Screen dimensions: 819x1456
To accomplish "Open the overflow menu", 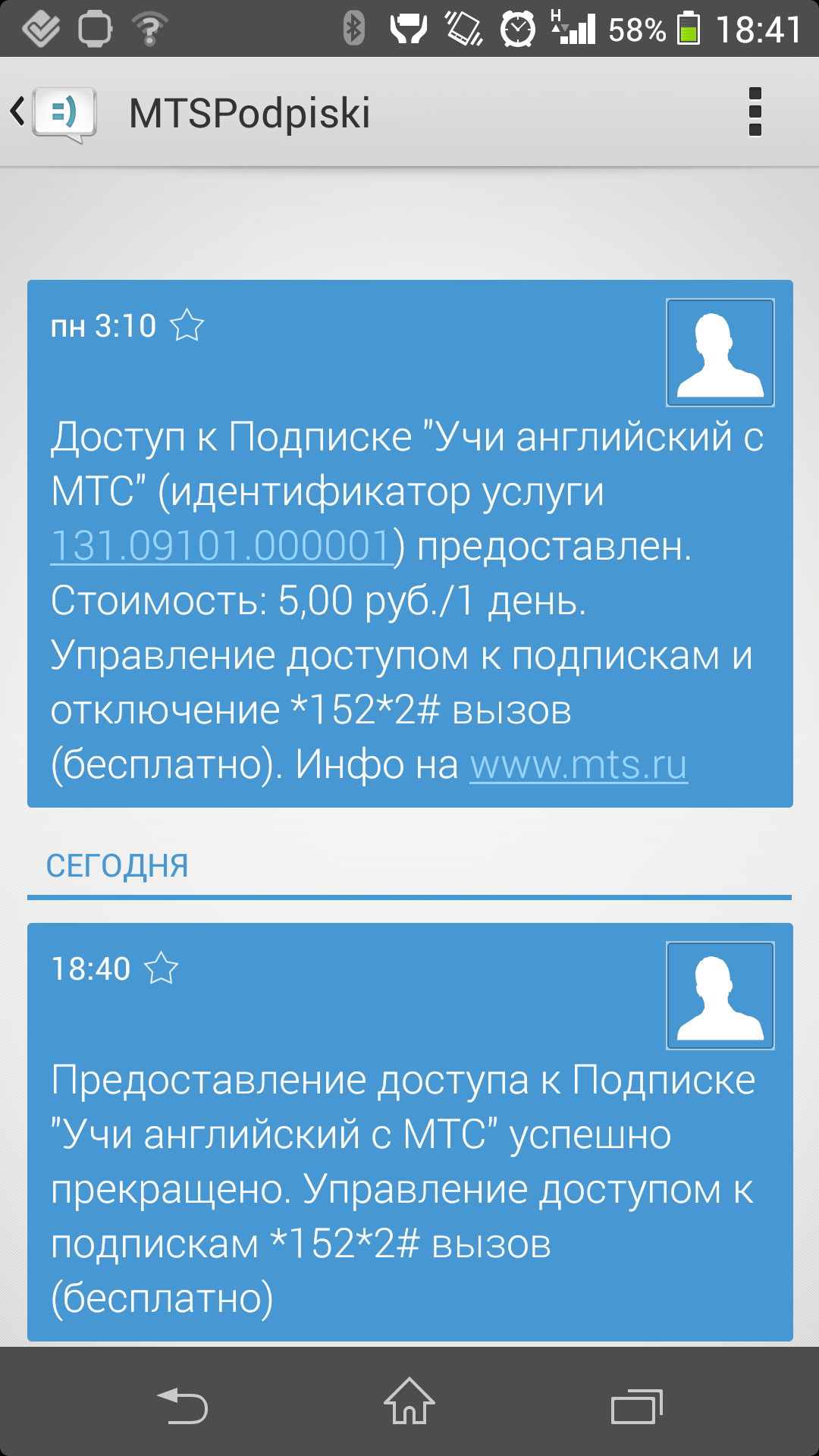I will pos(755,112).
